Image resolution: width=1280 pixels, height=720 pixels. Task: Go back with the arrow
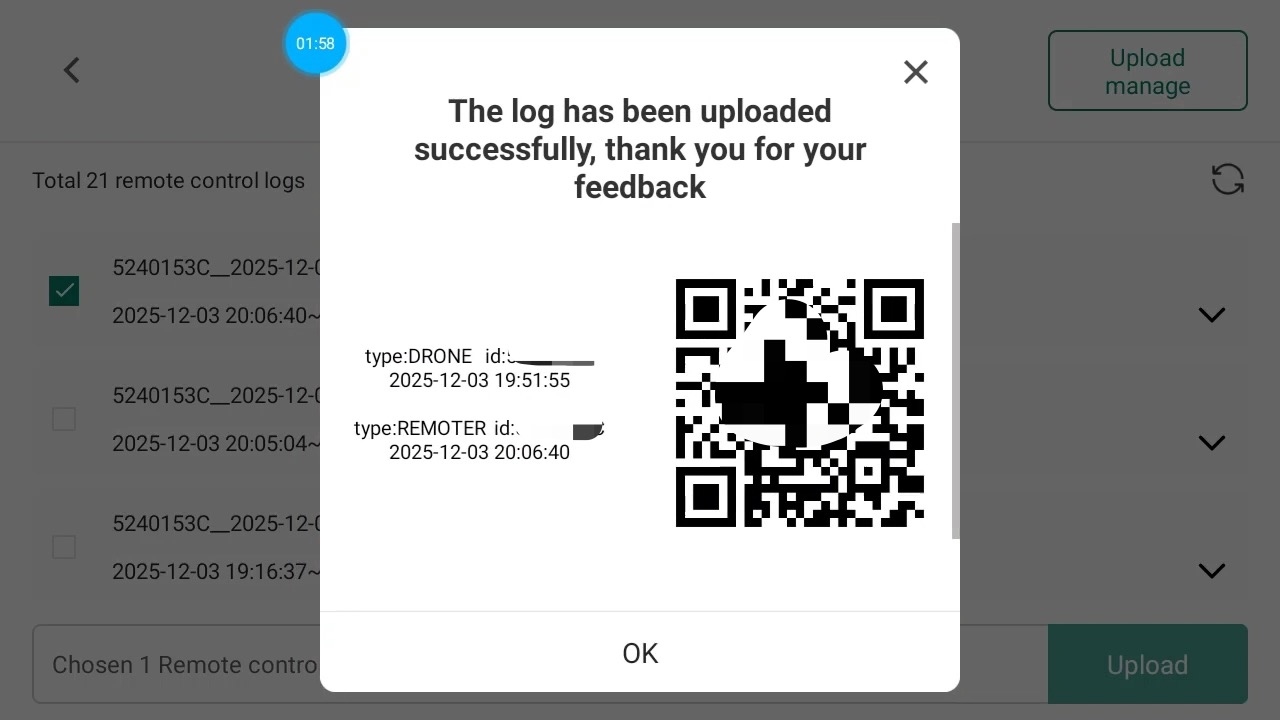click(72, 70)
